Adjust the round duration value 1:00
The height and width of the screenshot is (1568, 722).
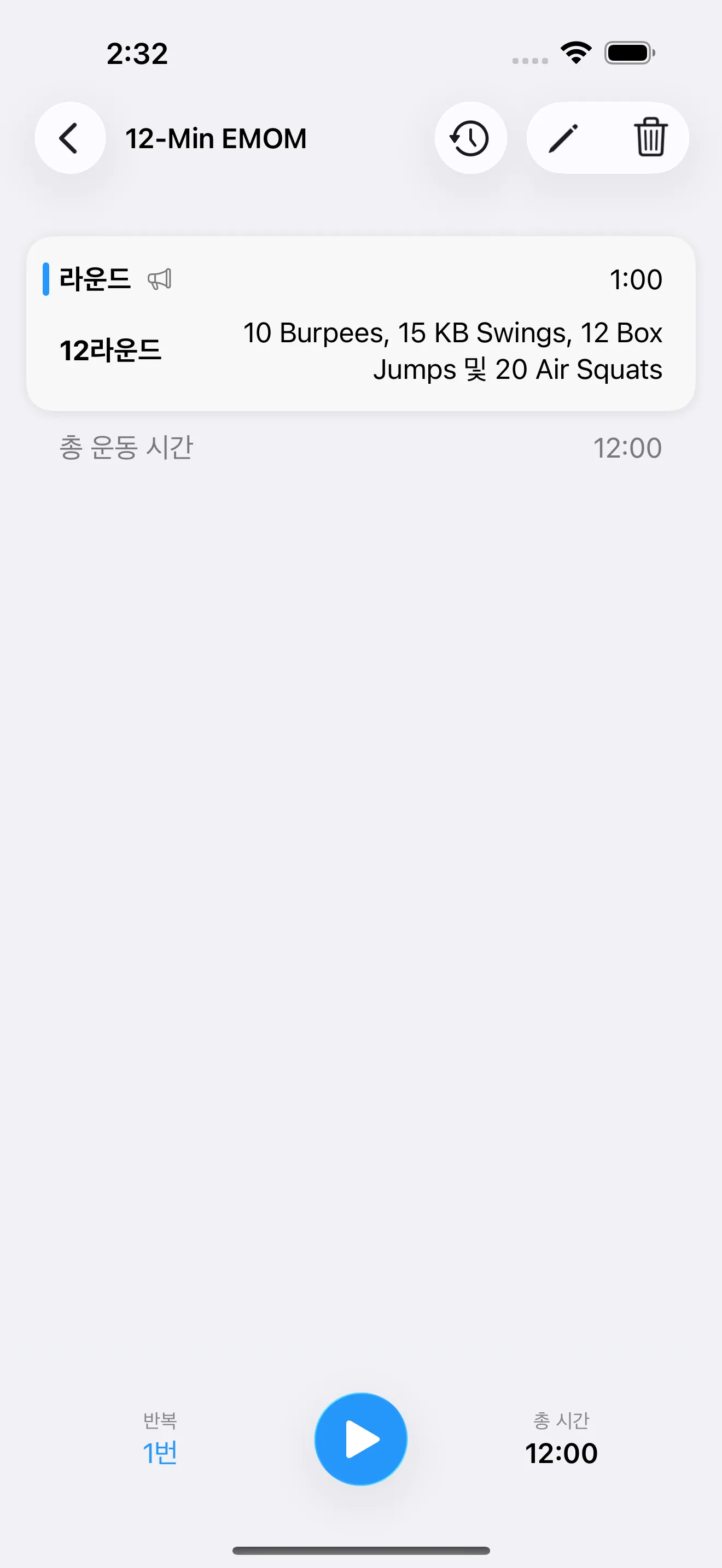coord(637,279)
